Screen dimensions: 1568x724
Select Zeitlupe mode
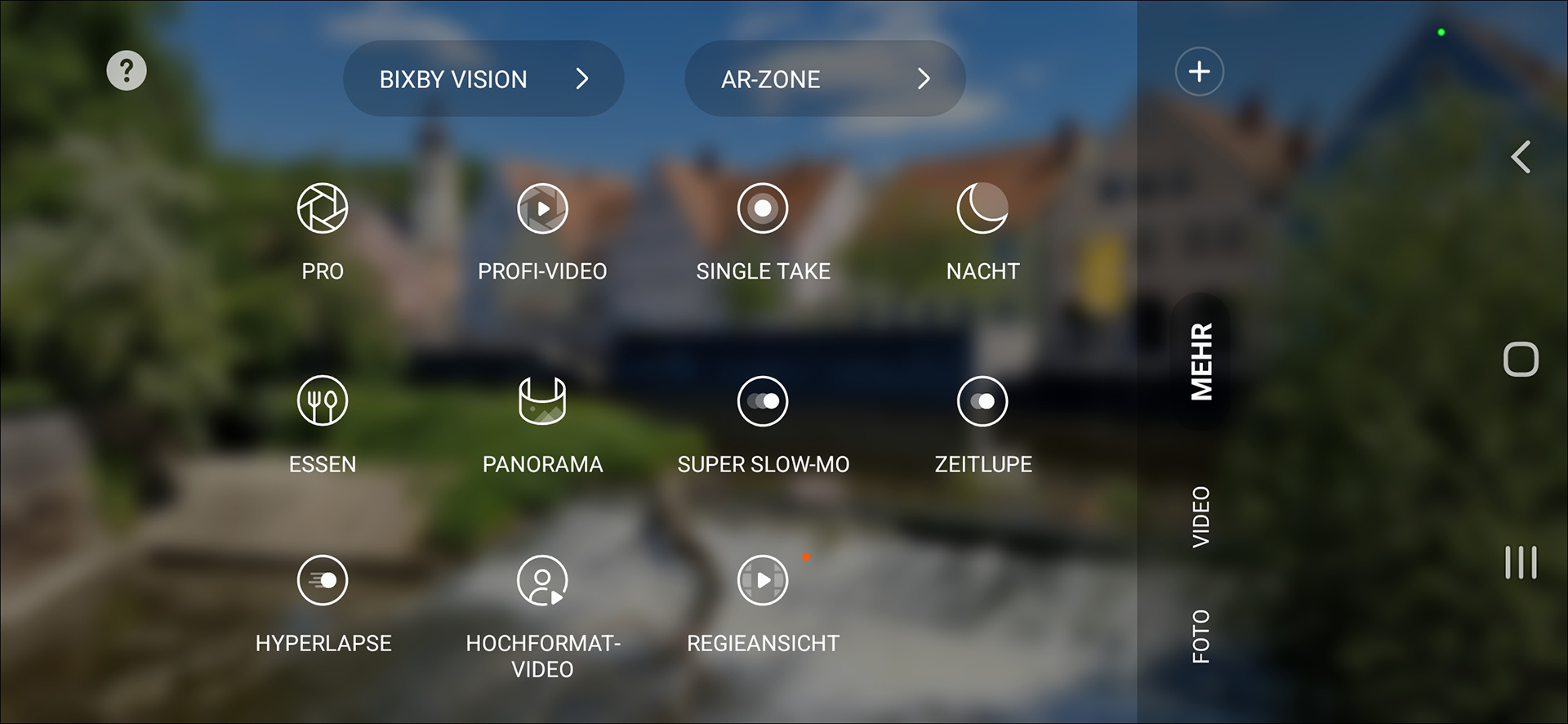point(982,425)
